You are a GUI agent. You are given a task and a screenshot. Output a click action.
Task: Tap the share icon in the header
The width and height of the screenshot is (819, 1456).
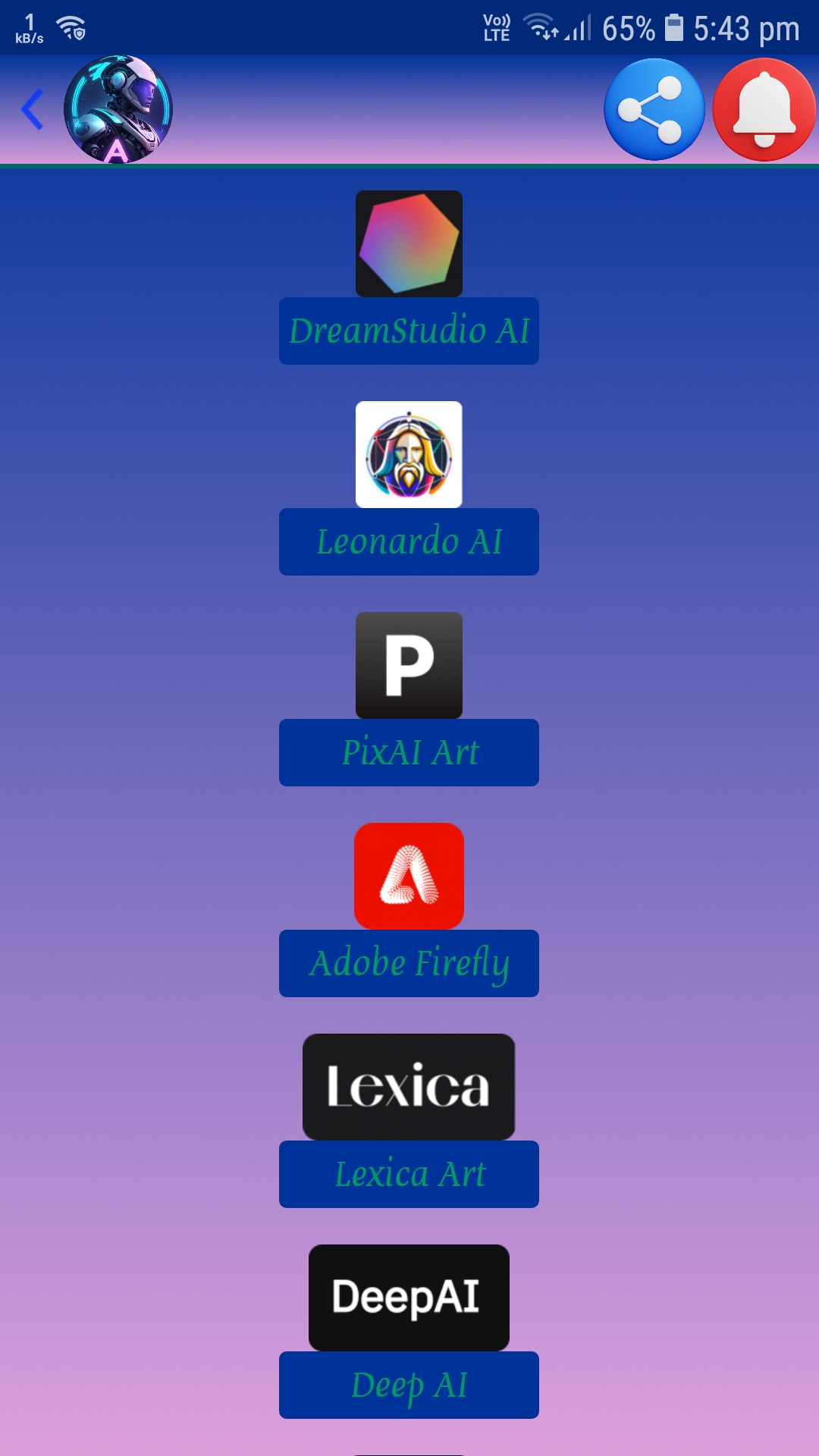point(654,108)
